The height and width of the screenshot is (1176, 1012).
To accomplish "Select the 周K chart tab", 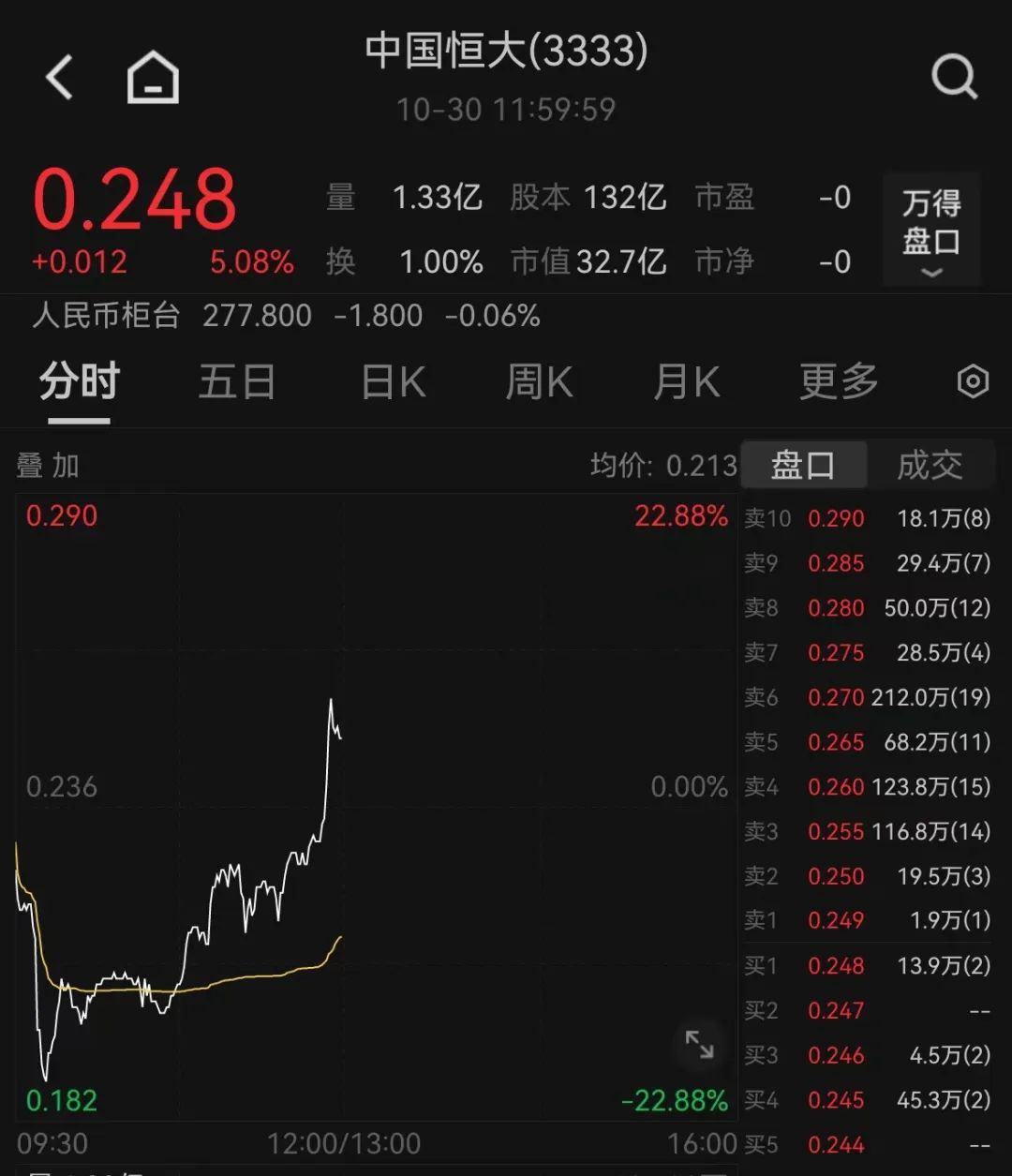I will (x=539, y=382).
